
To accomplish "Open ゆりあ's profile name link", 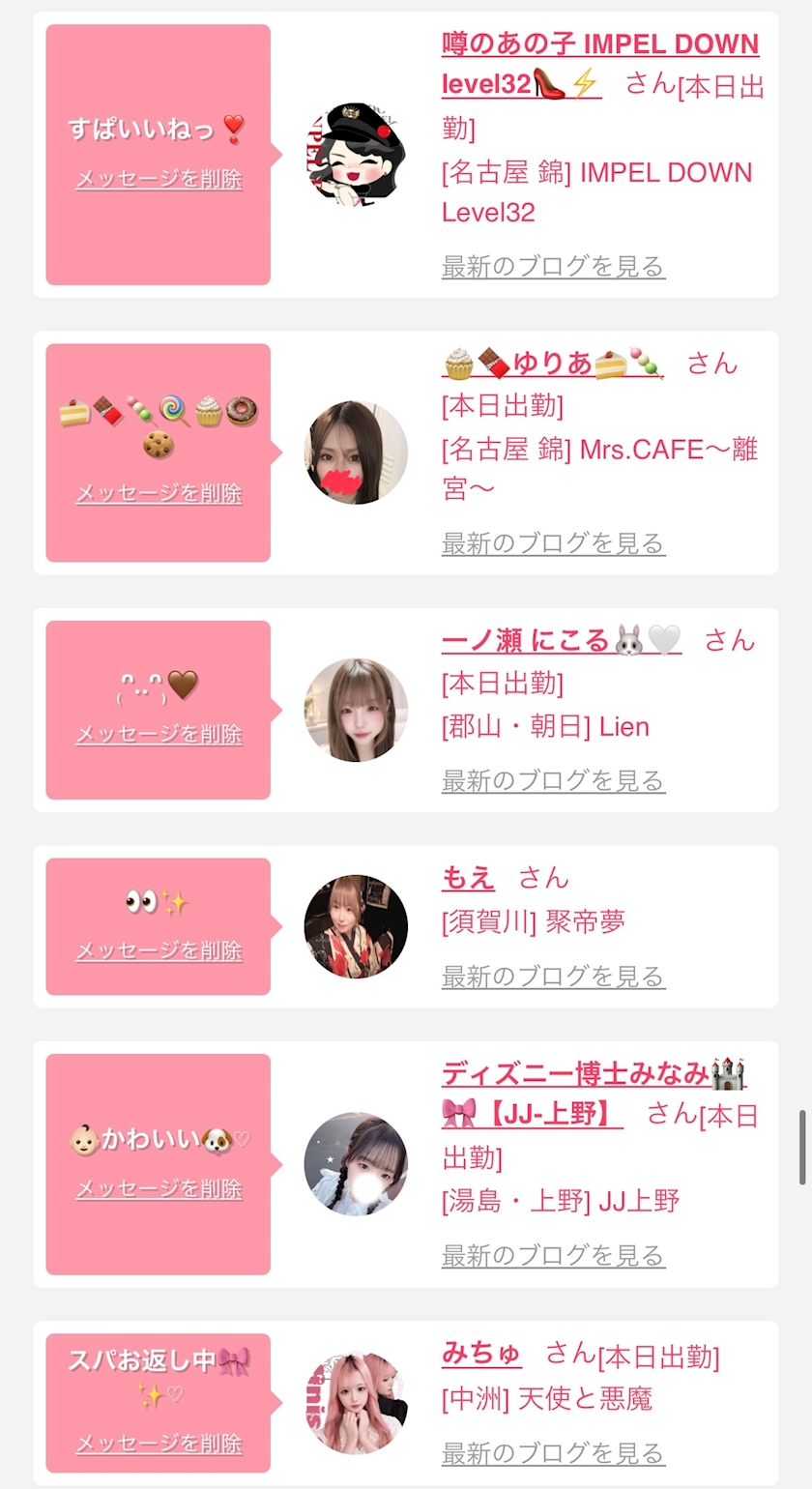I will click(553, 364).
